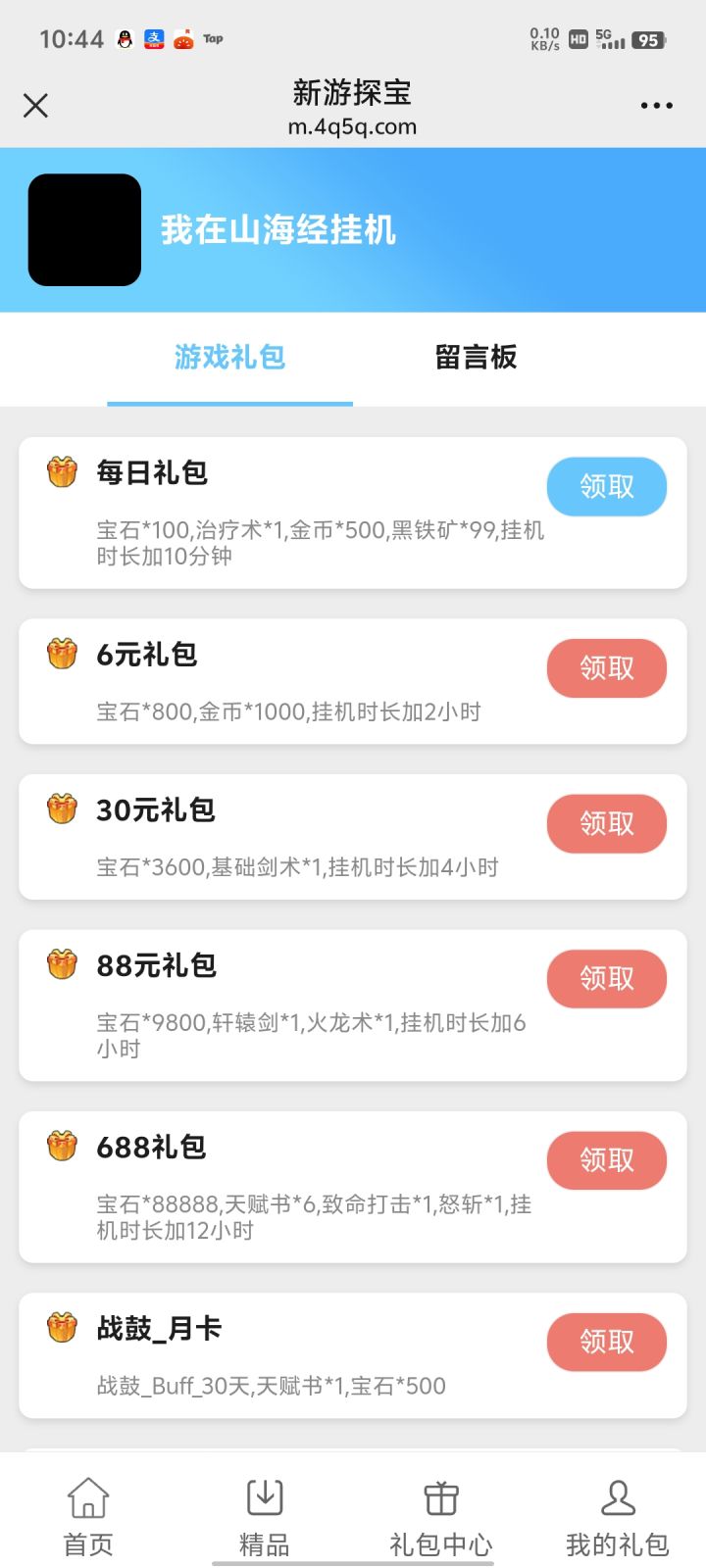
Task: Select the 游戏礼包 tab
Action: [x=229, y=358]
